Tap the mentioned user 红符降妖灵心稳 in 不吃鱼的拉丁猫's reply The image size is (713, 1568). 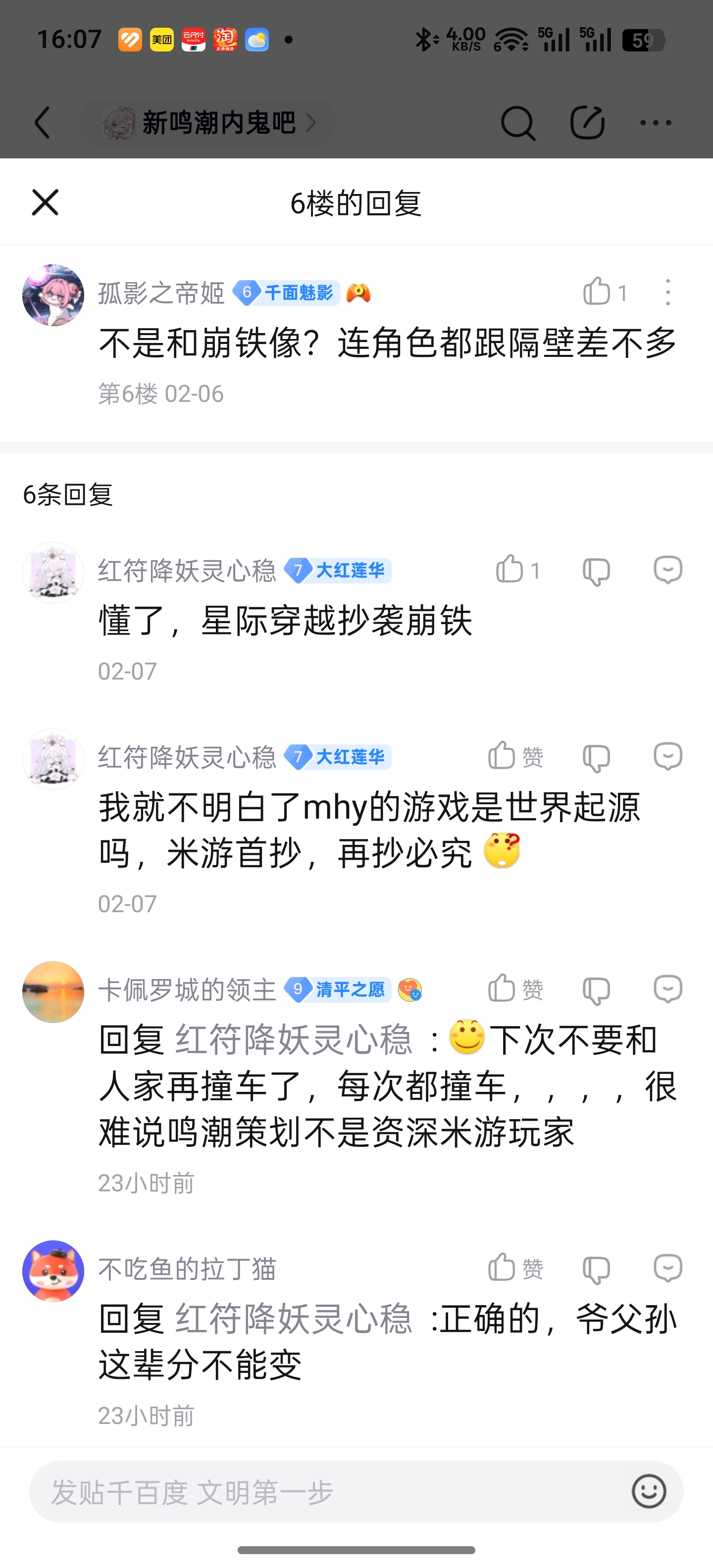294,1320
